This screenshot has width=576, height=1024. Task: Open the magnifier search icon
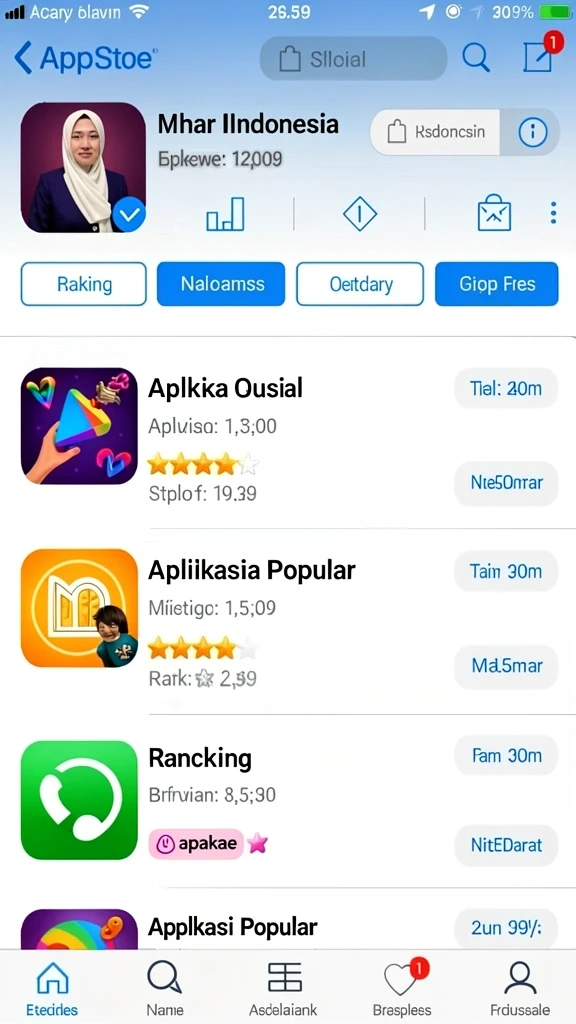pyautogui.click(x=476, y=58)
